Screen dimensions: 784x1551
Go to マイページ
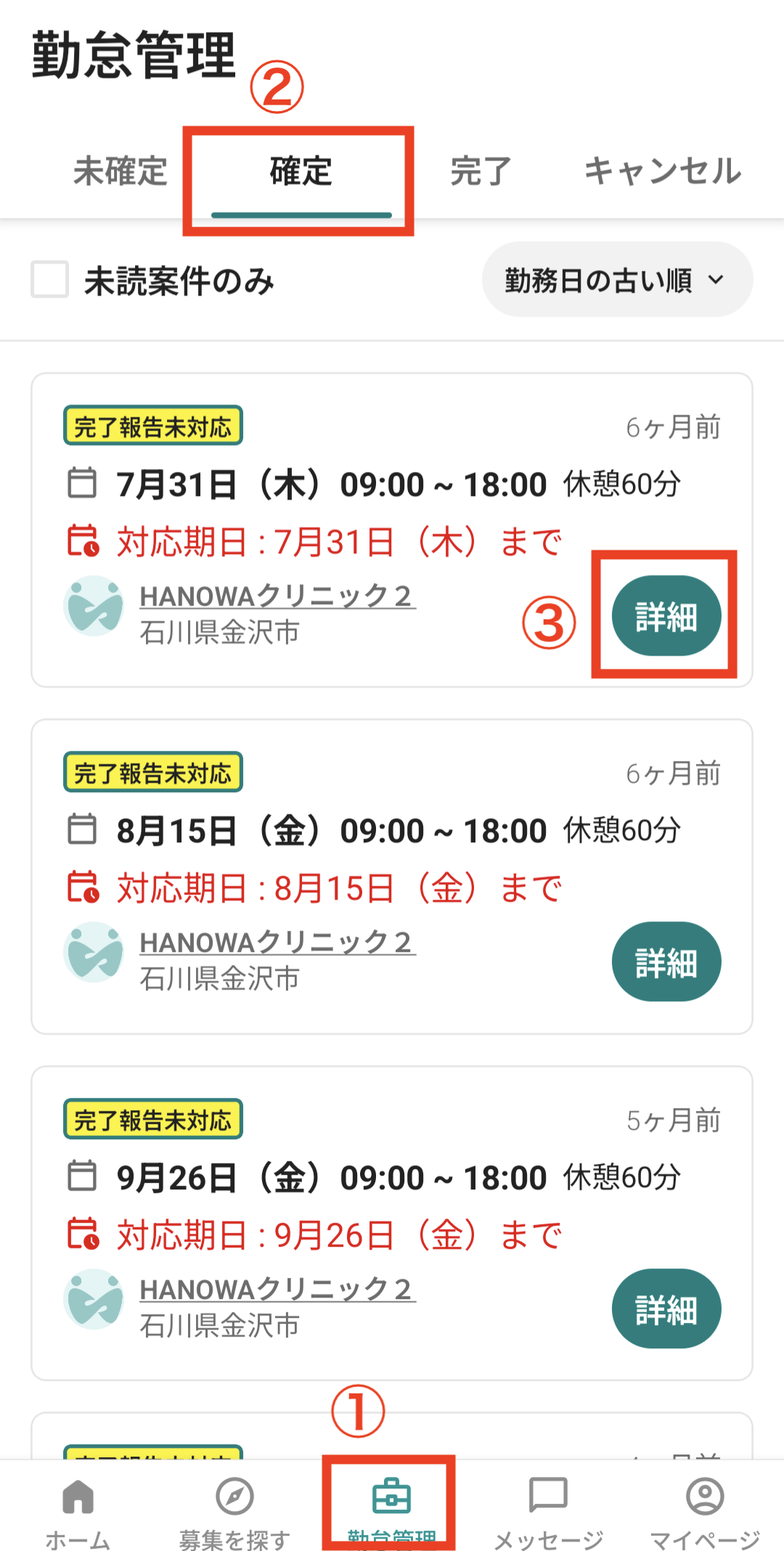coord(705,1509)
